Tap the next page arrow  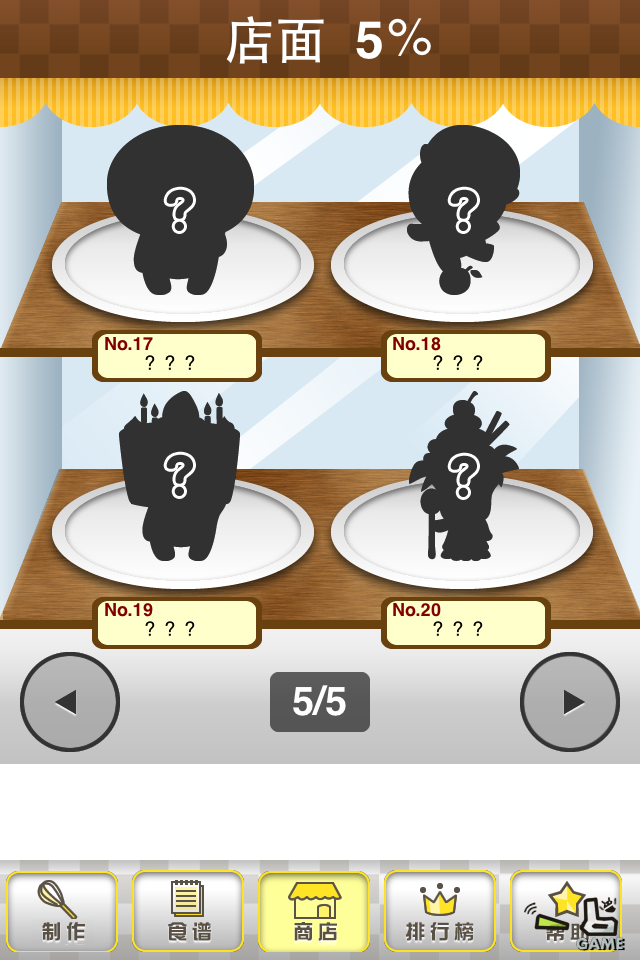(570, 702)
